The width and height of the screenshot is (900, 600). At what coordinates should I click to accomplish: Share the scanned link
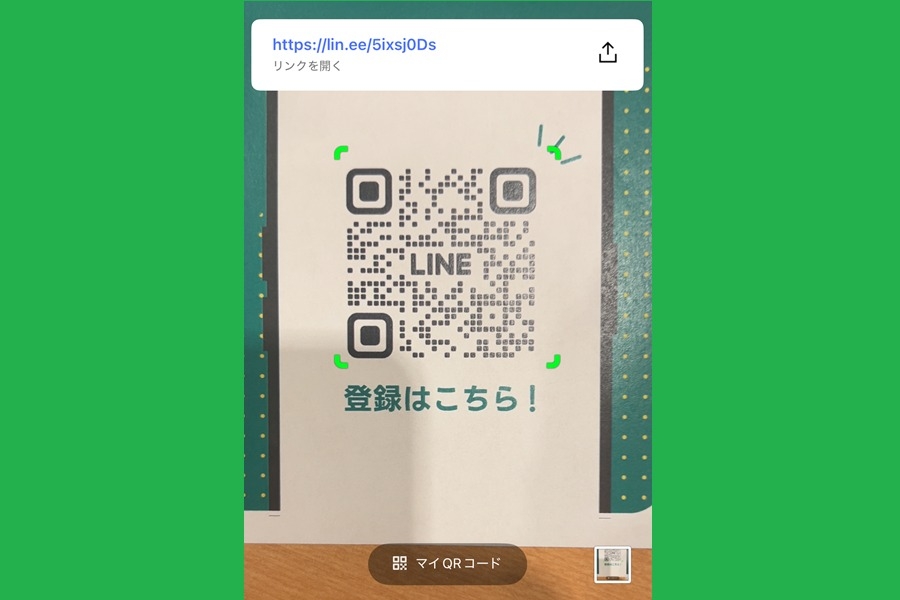tap(608, 53)
